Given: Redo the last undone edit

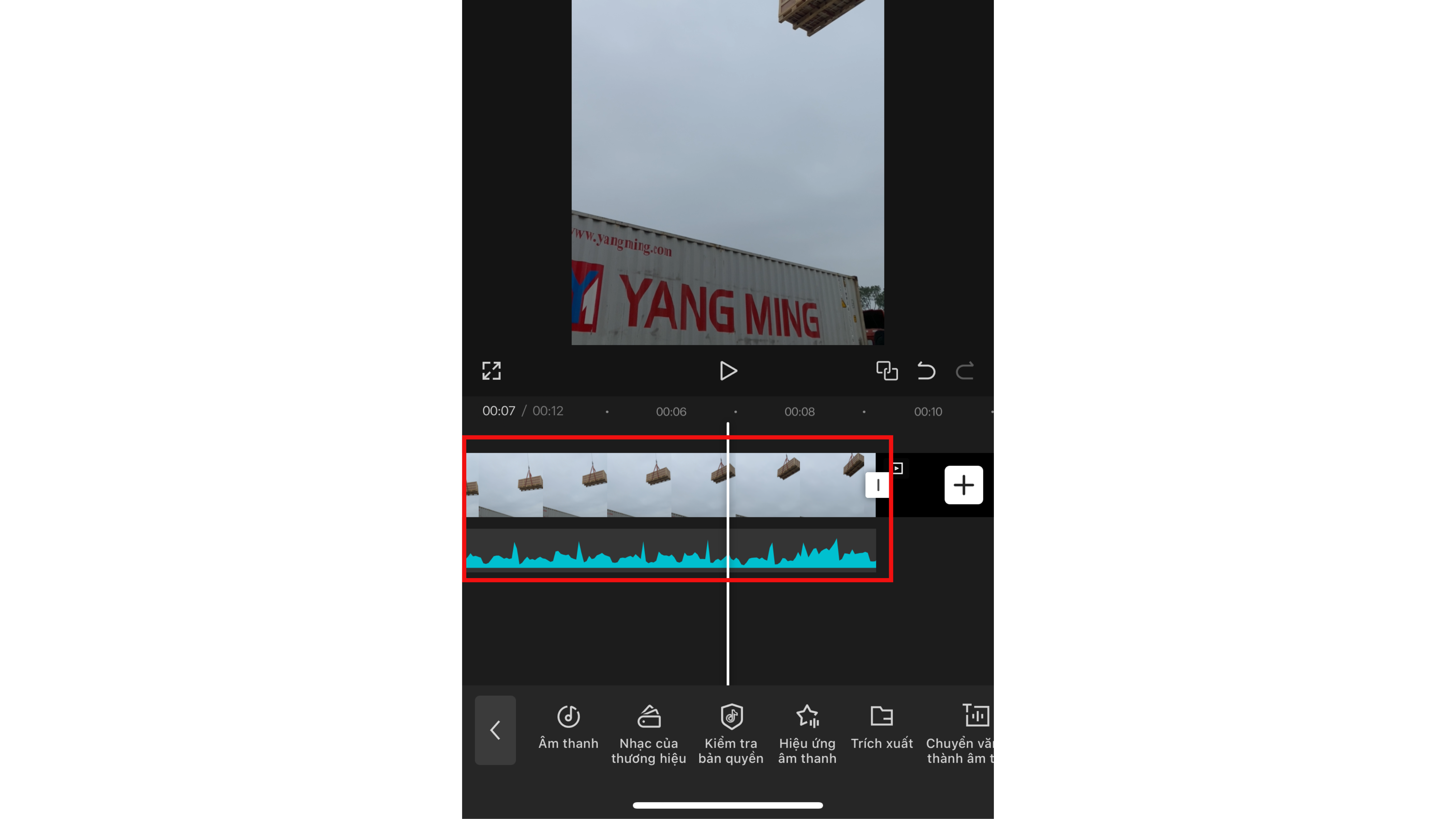Looking at the screenshot, I should pos(964,371).
